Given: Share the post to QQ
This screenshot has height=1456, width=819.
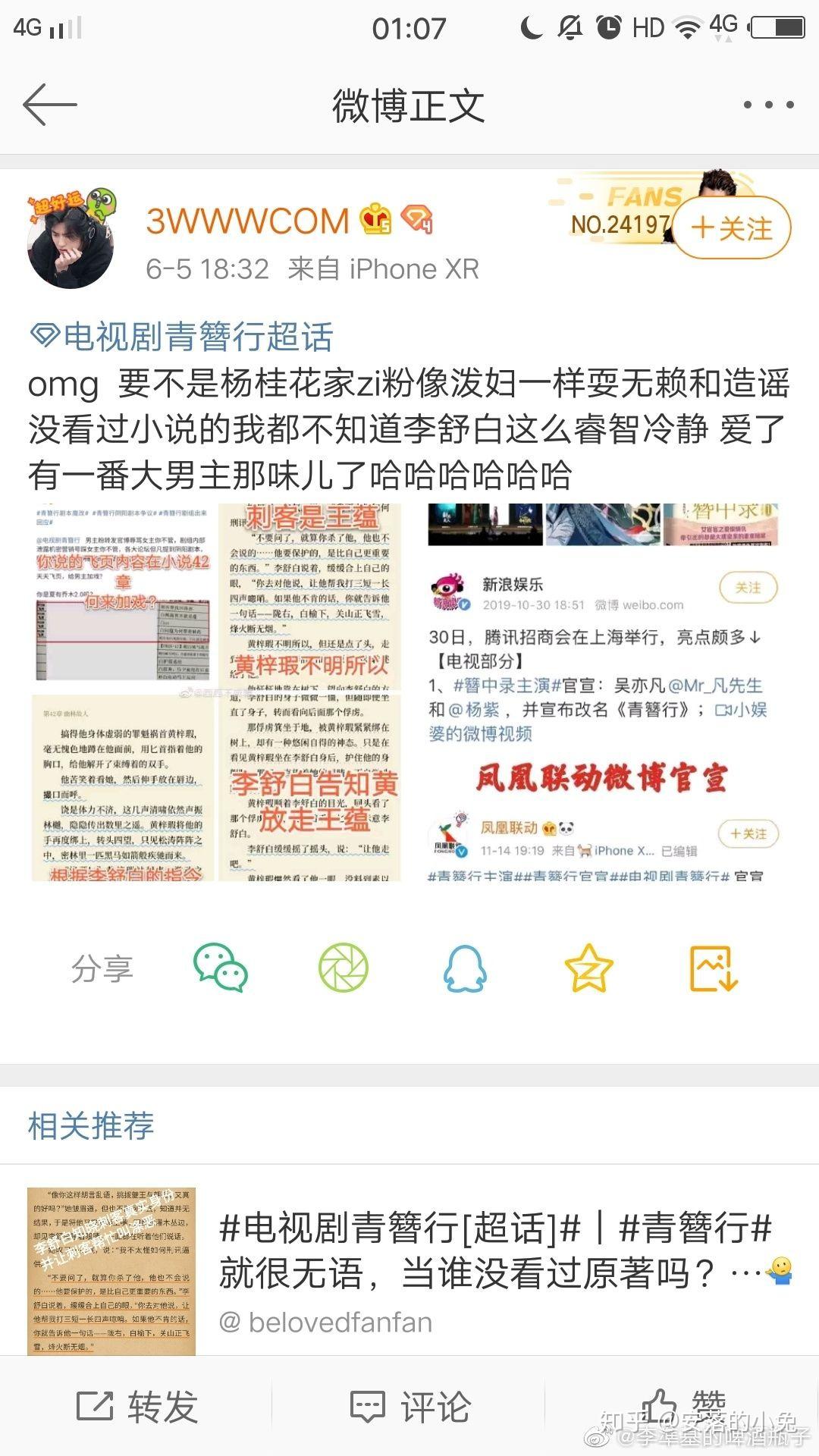Looking at the screenshot, I should pyautogui.click(x=465, y=968).
